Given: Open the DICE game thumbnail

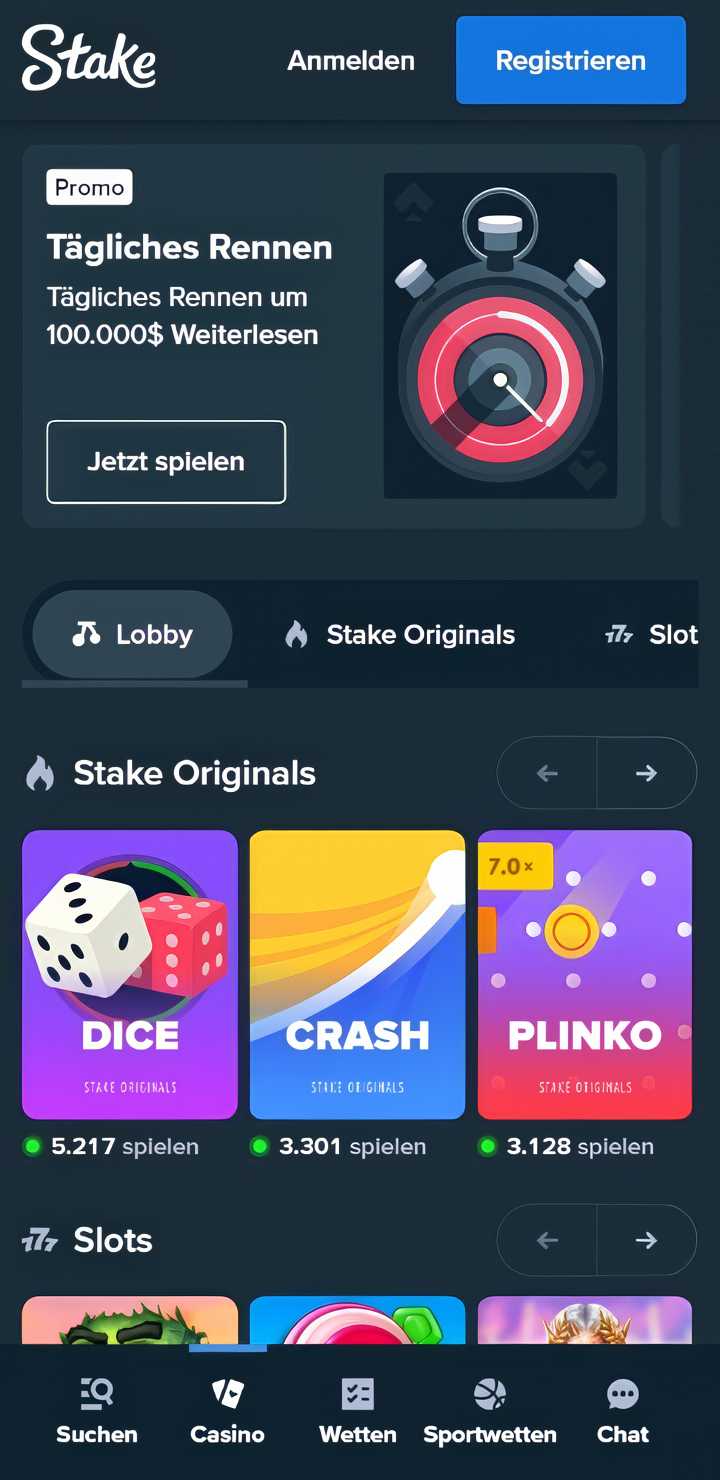Looking at the screenshot, I should coord(129,972).
